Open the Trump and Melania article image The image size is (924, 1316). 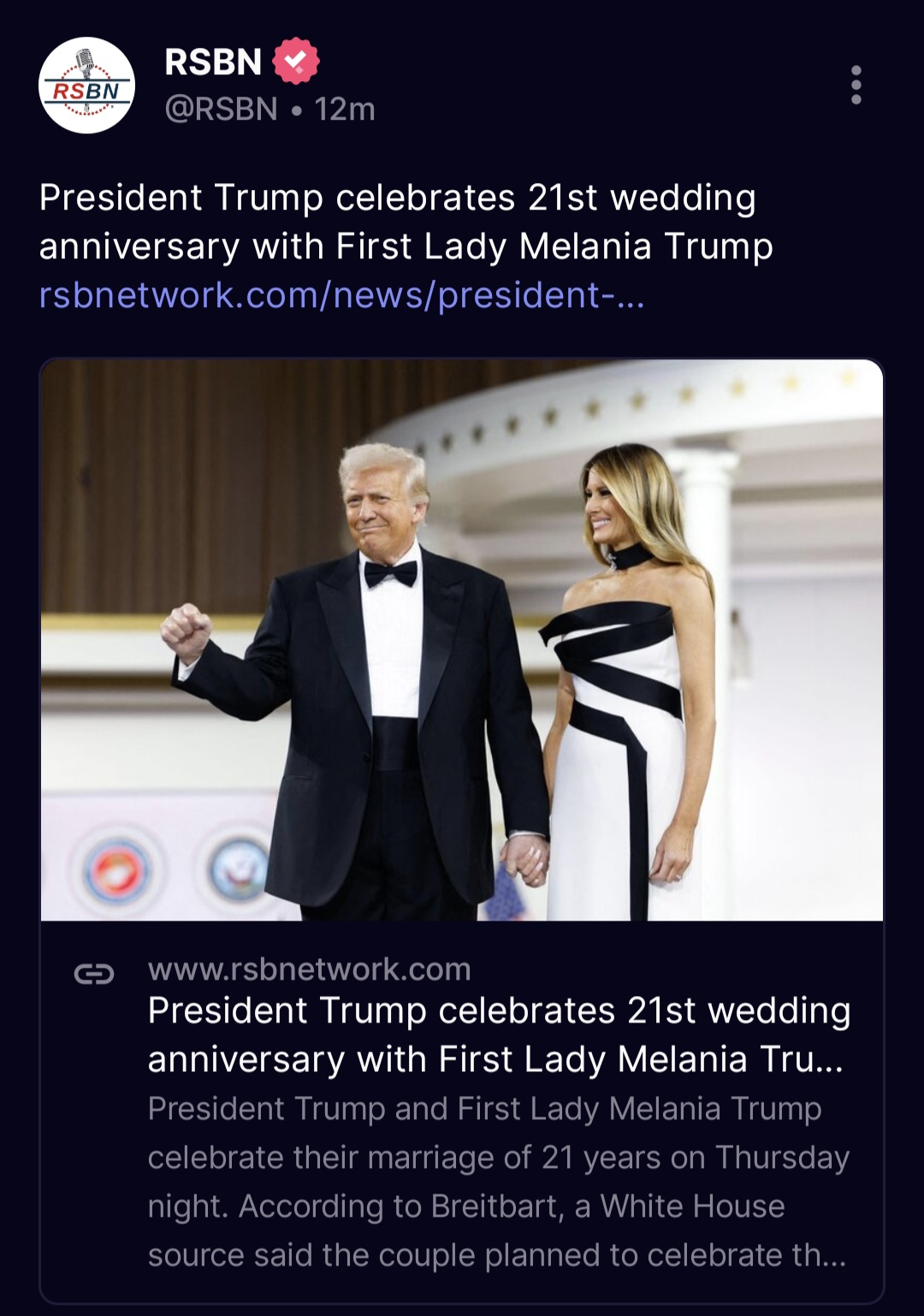[462, 650]
